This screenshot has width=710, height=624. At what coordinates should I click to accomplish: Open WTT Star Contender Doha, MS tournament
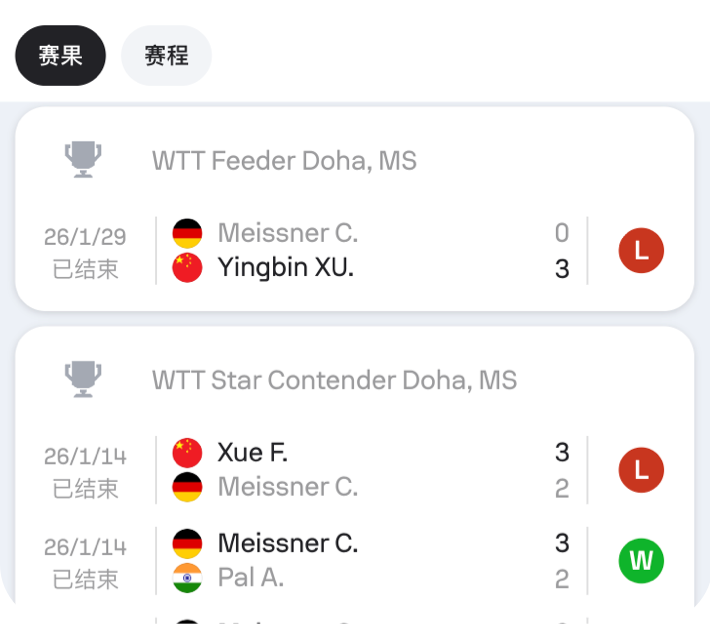tap(334, 380)
